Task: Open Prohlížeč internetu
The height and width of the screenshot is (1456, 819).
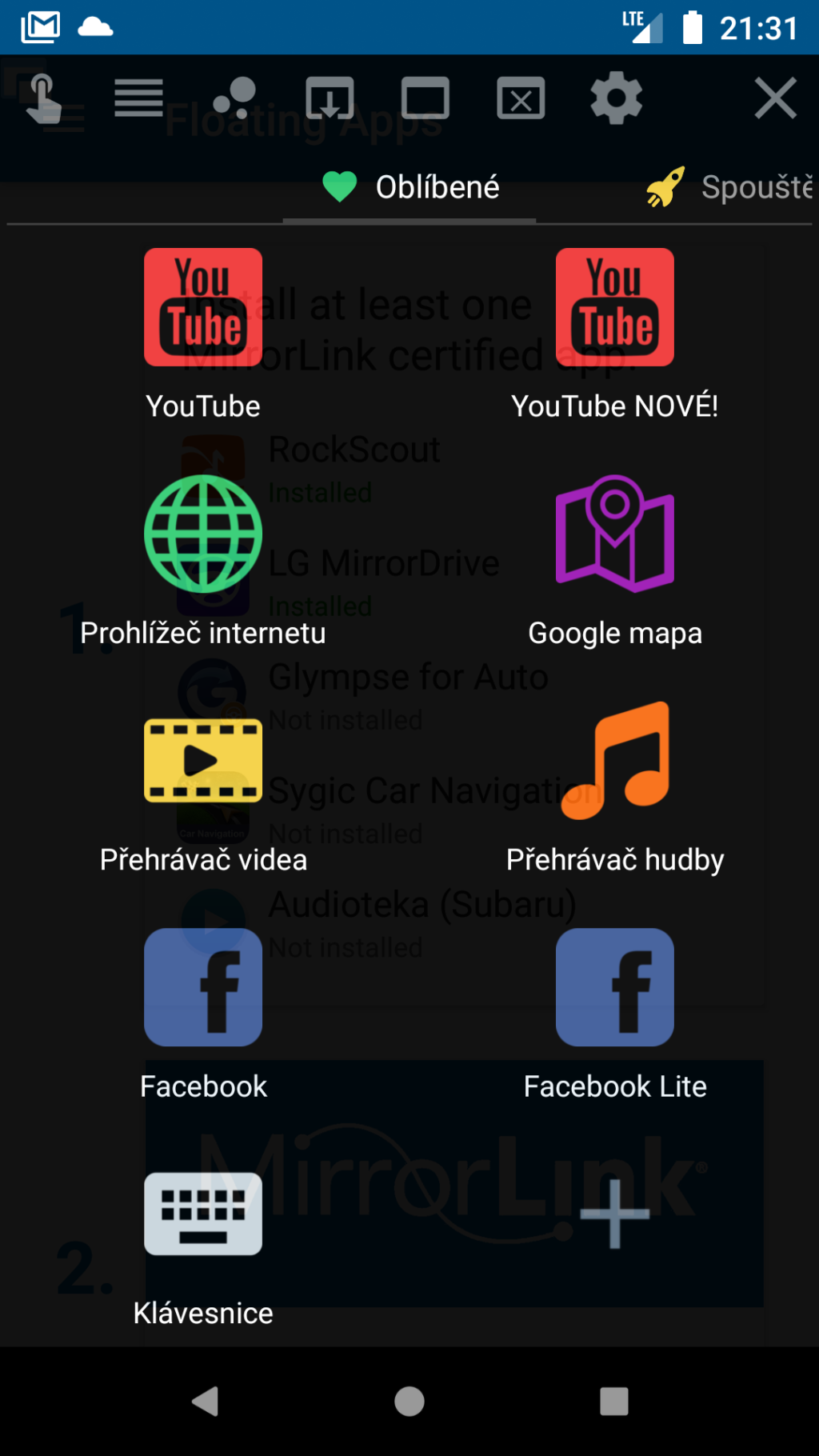Action: point(203,534)
